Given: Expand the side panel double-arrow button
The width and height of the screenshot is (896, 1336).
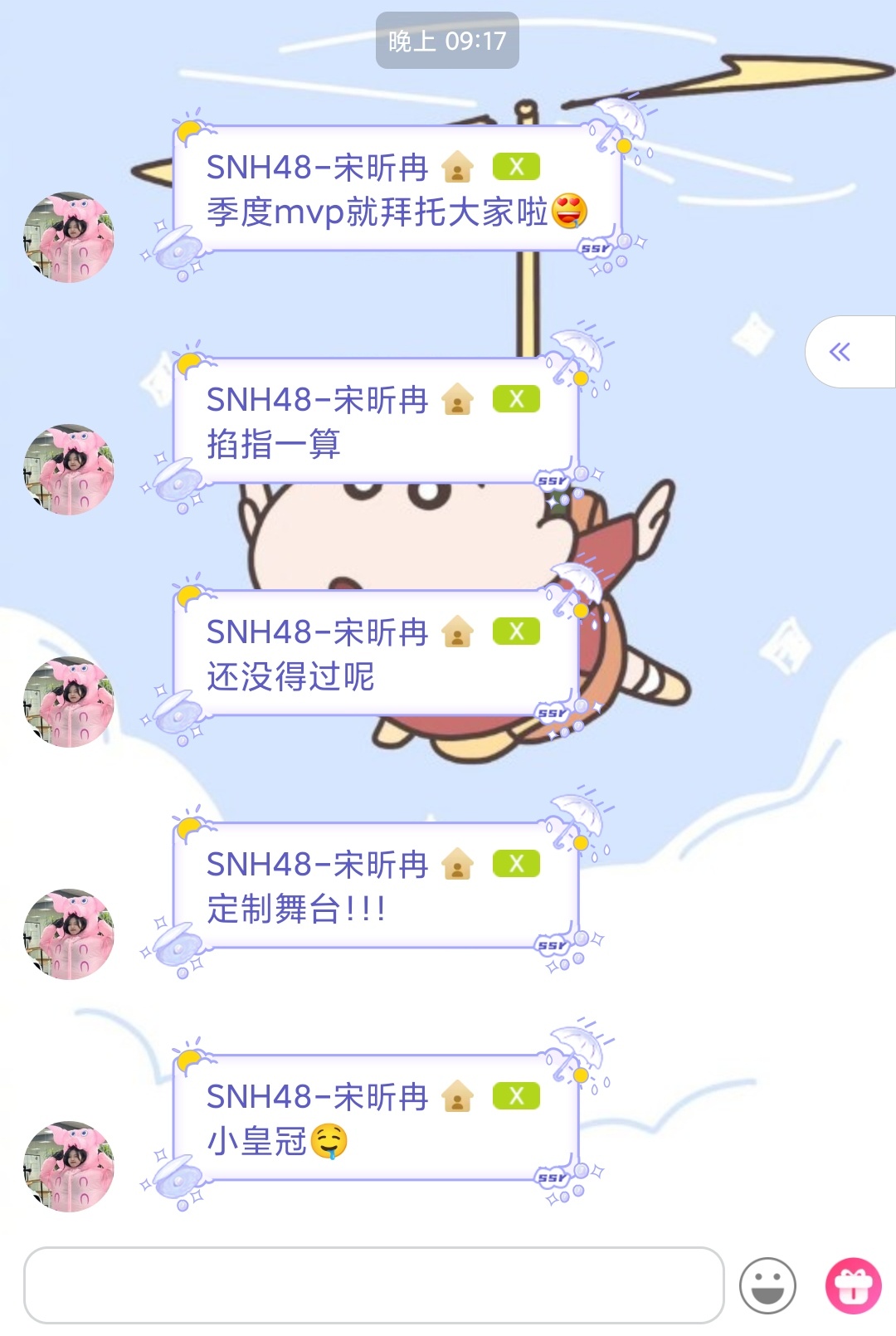Looking at the screenshot, I should [x=840, y=352].
